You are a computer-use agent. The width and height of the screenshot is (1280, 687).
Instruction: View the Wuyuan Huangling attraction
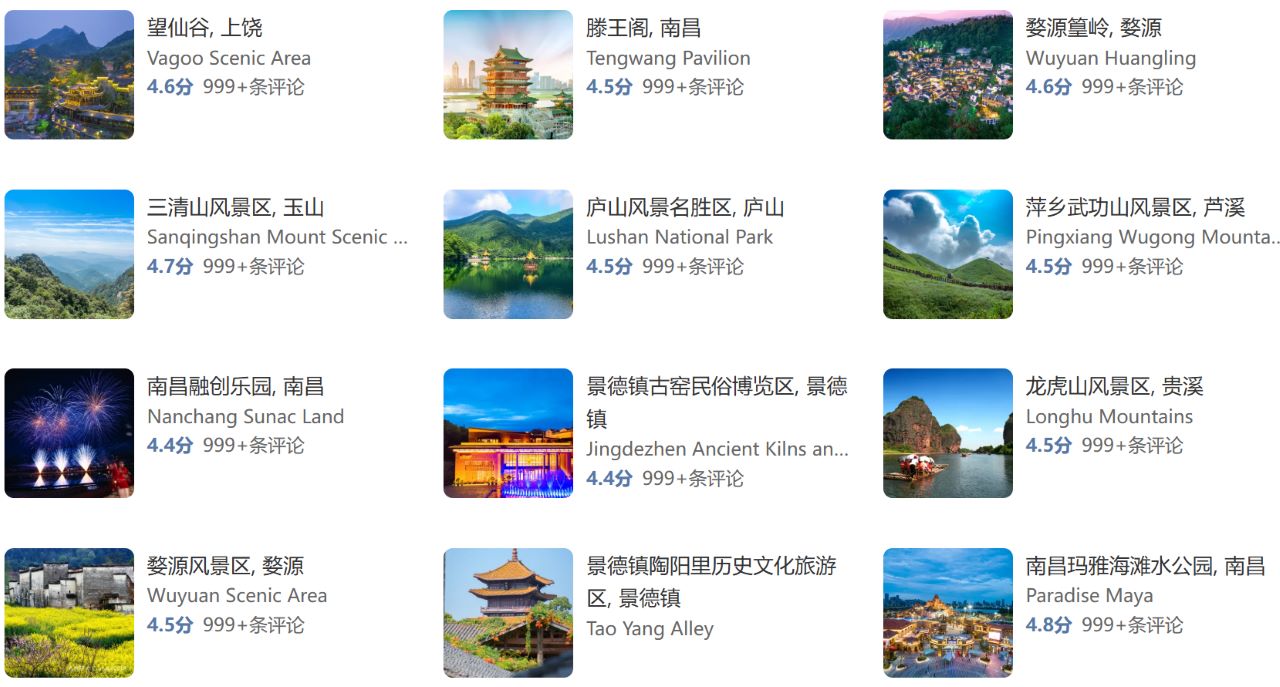pyautogui.click(x=1092, y=29)
